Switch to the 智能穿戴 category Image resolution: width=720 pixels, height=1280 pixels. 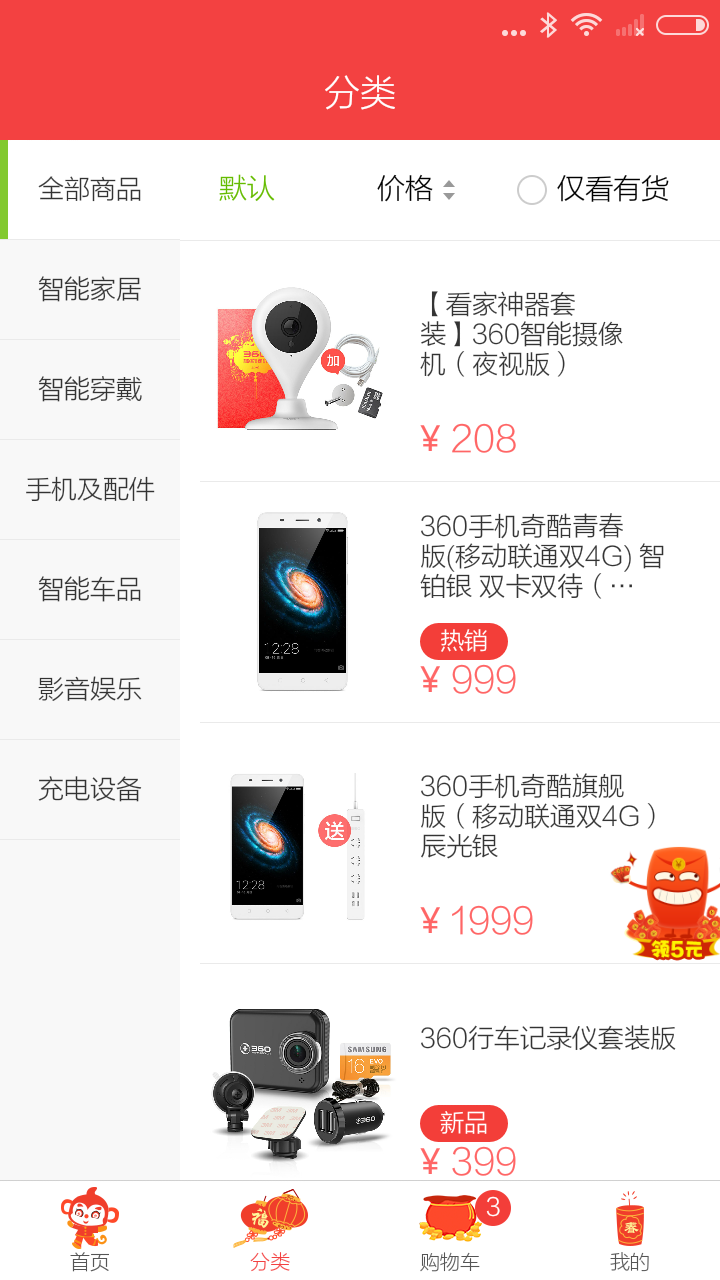(x=90, y=390)
